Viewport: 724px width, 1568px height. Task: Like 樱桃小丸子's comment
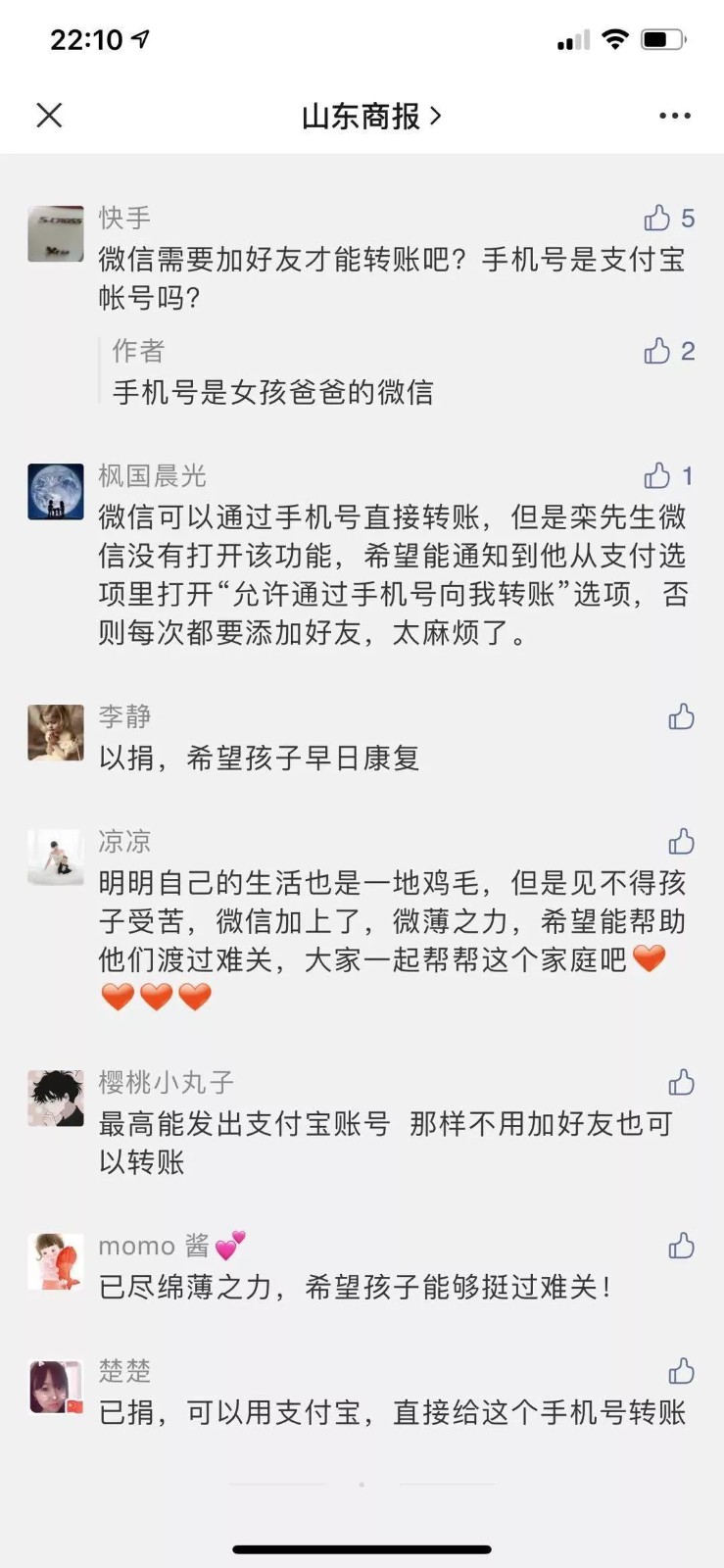click(x=681, y=1082)
